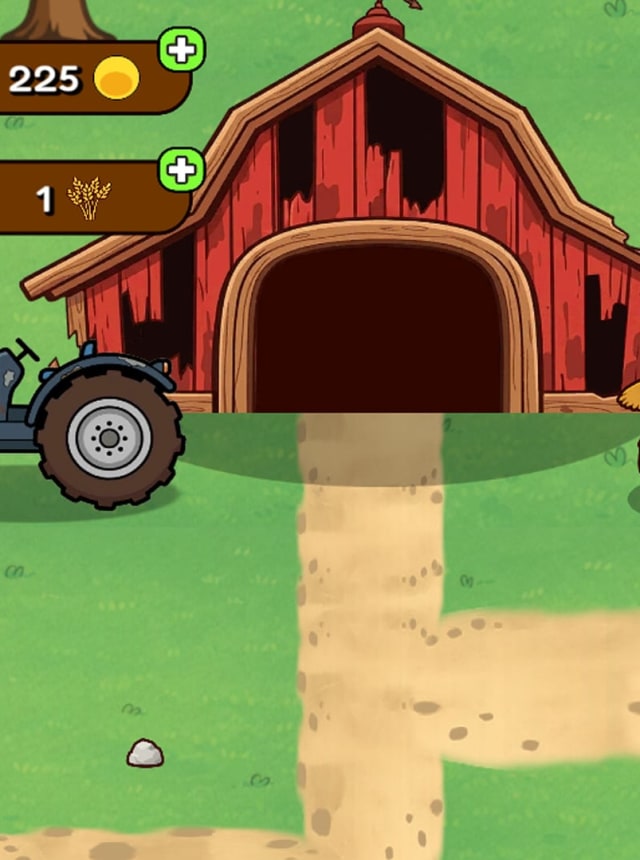
Task: Add more wheat with the plus button
Action: (x=182, y=169)
